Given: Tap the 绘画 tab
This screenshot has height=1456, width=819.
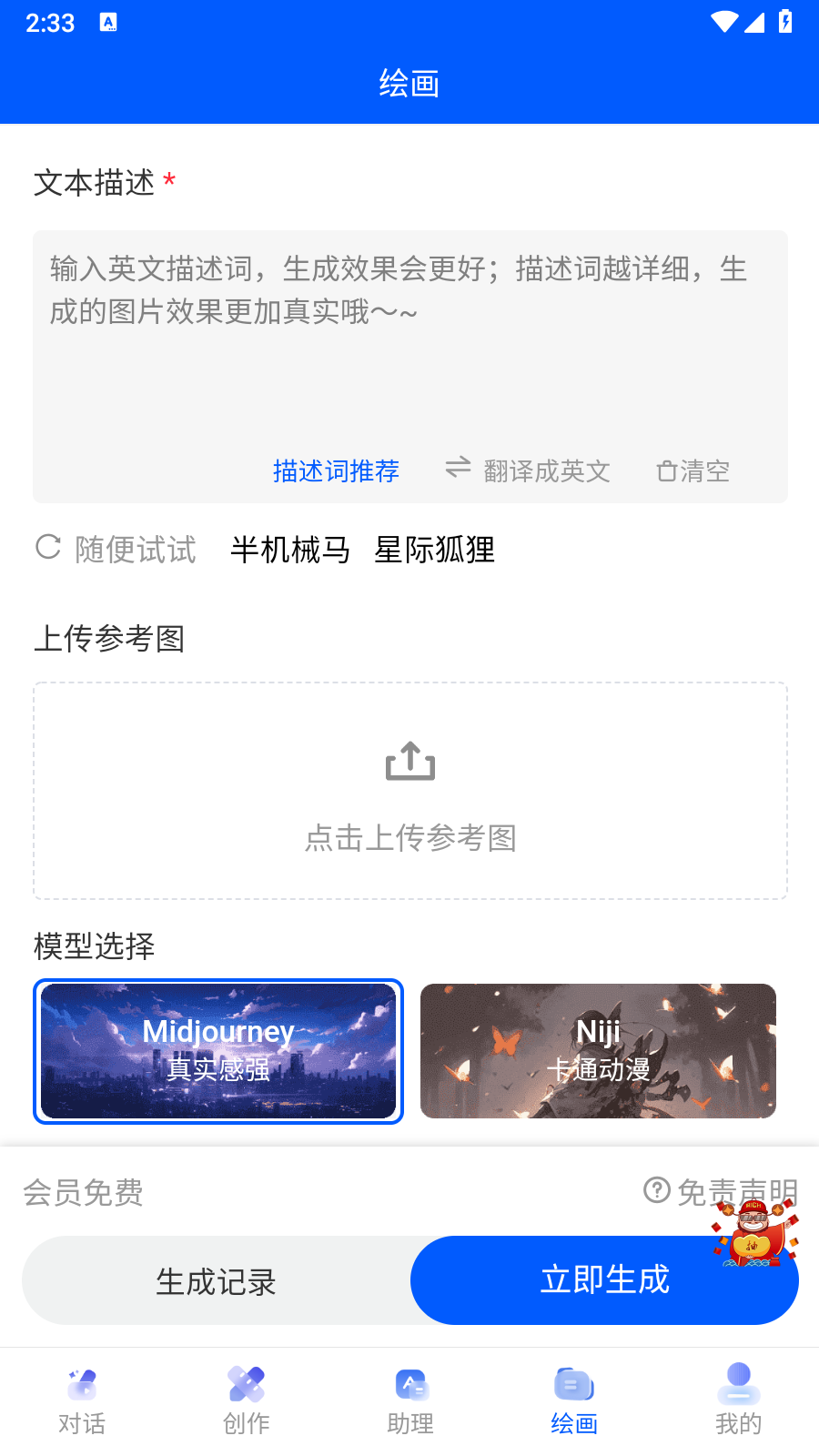Looking at the screenshot, I should 573,1401.
